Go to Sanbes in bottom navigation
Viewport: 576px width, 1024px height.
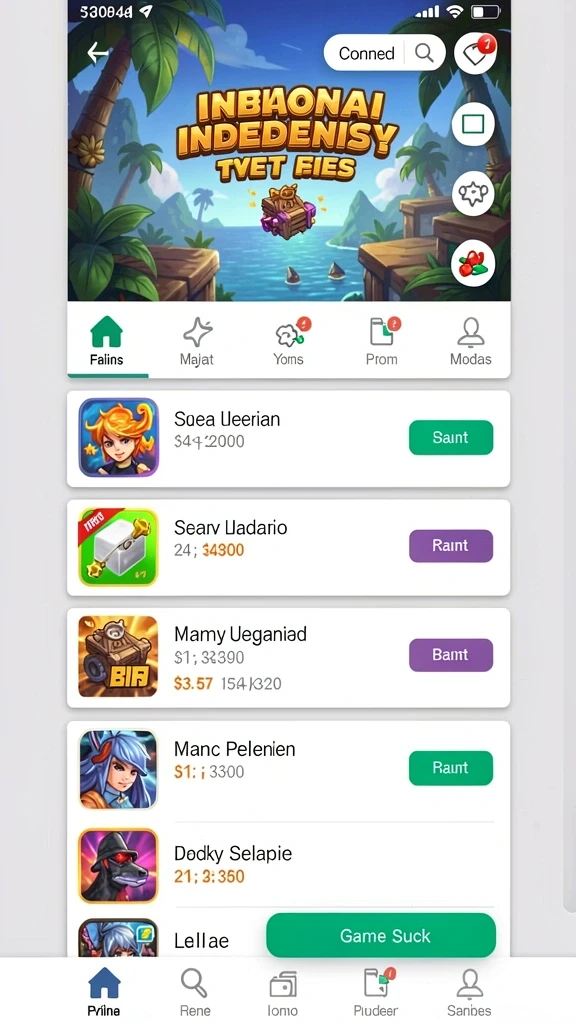click(x=470, y=991)
